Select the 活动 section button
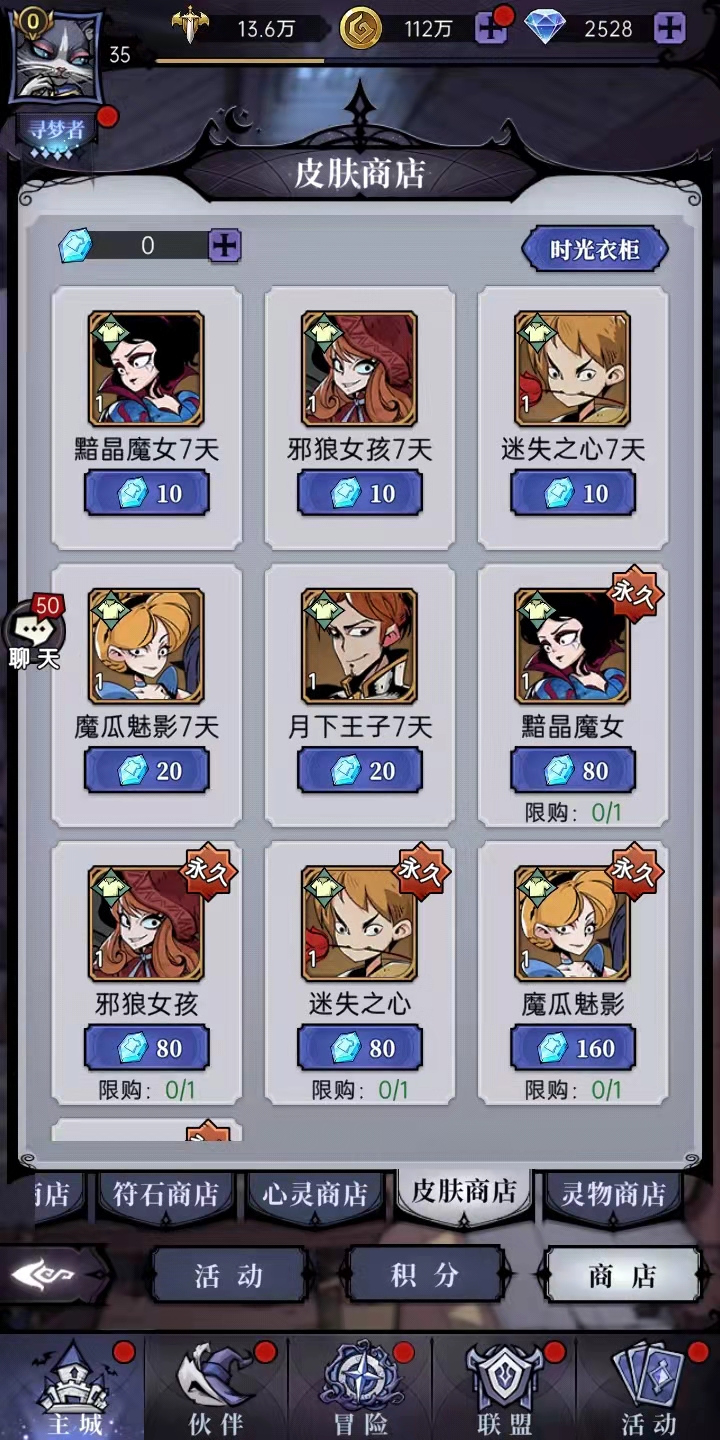720x1440 pixels. coord(229,1275)
